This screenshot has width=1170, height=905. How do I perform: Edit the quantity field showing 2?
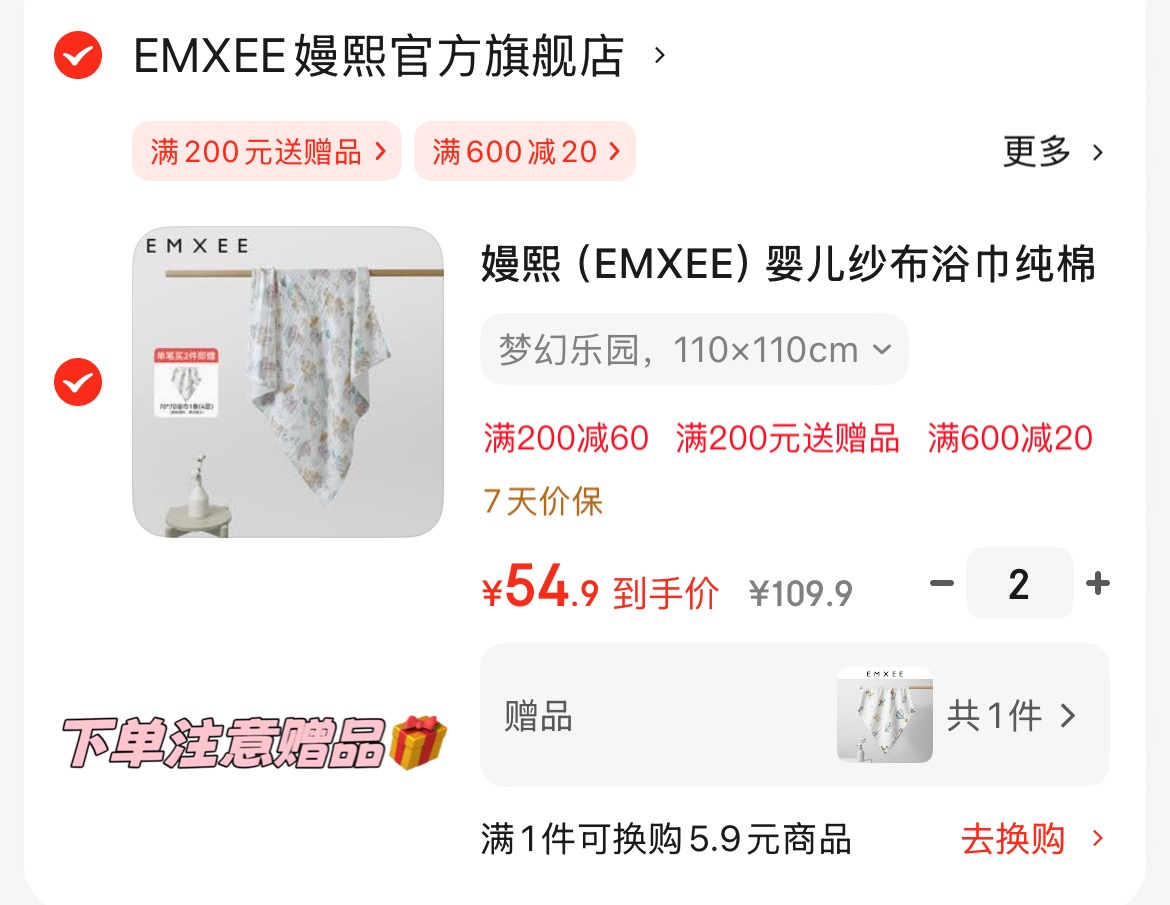tap(1019, 584)
